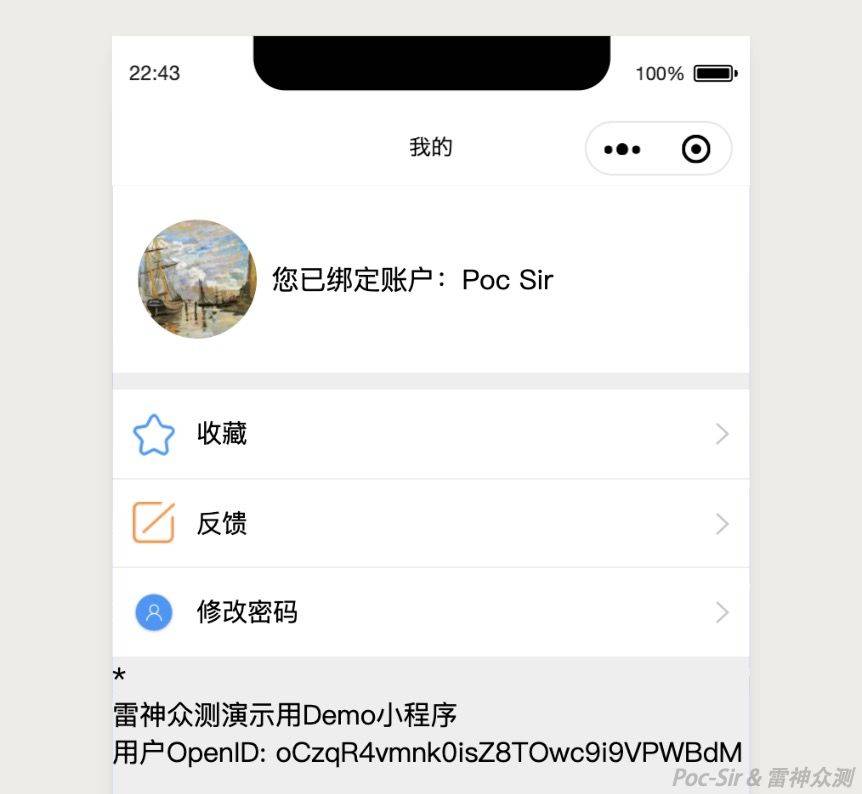Close the mini program via the circle button
862x794 pixels.
[x=695, y=150]
